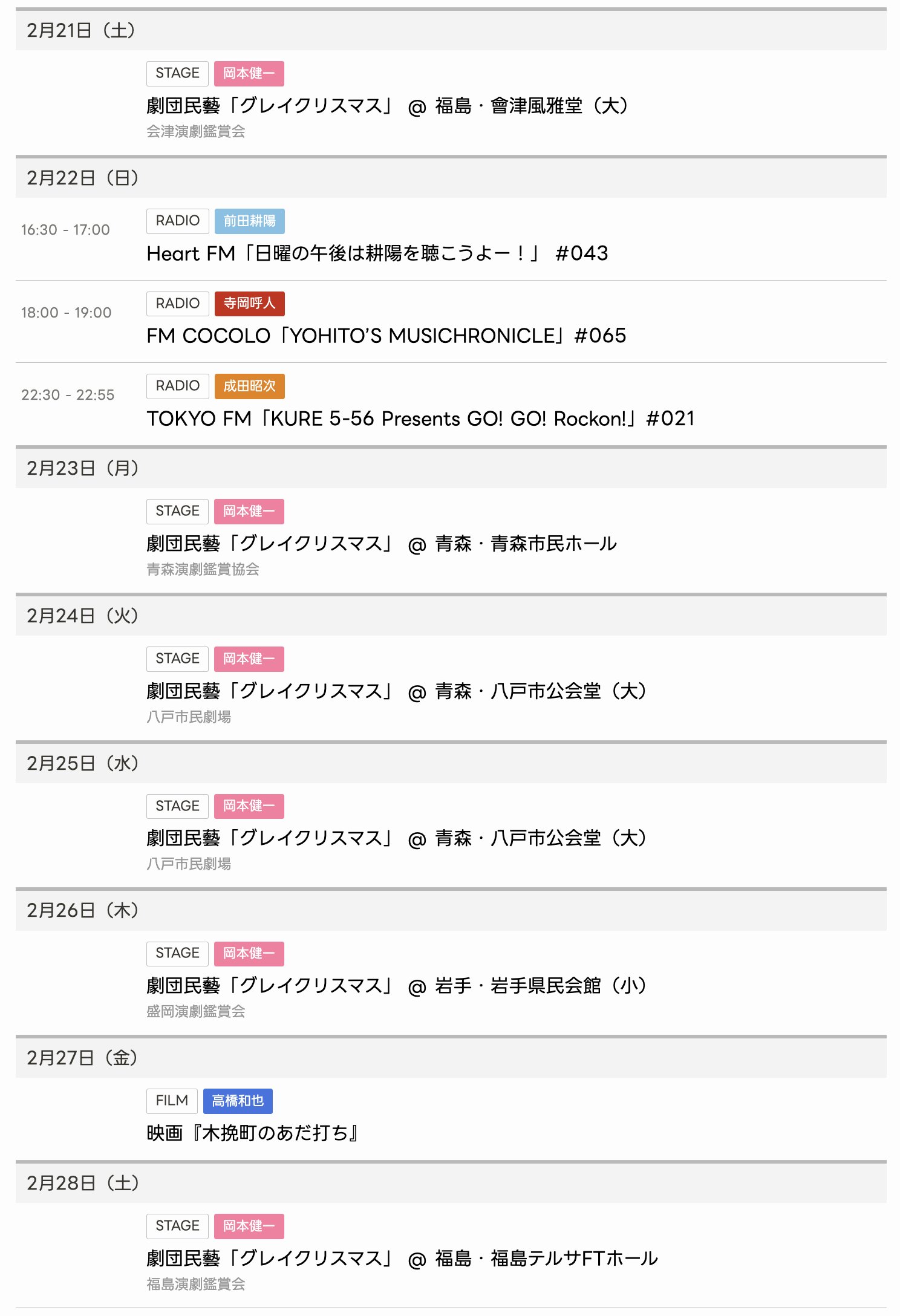Open the グレイクリスマス 青森市民ホール event

pos(381,544)
